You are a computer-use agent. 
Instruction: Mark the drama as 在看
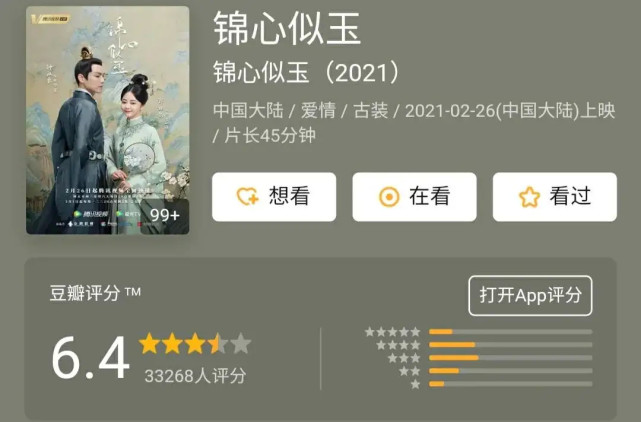pyautogui.click(x=414, y=197)
